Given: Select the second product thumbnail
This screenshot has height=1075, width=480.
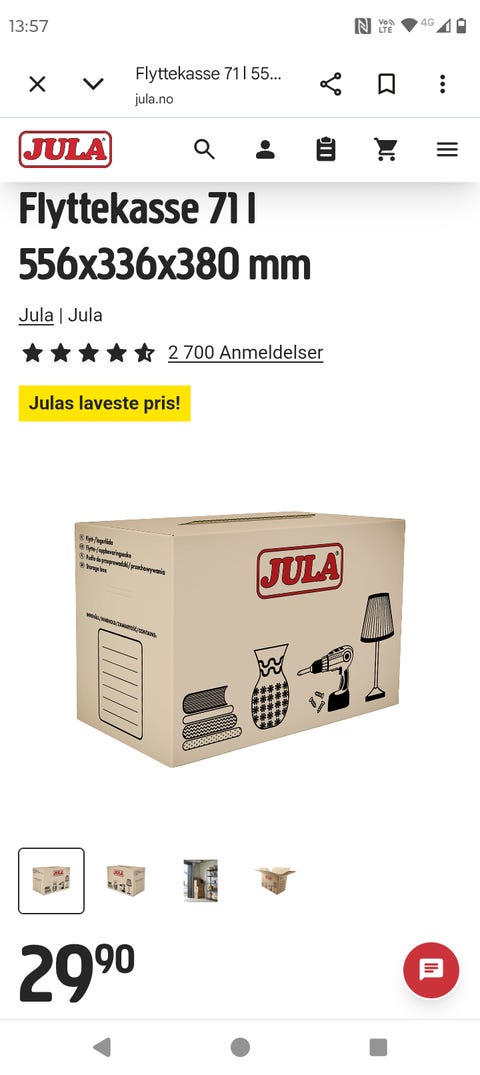Looking at the screenshot, I should tap(125, 880).
